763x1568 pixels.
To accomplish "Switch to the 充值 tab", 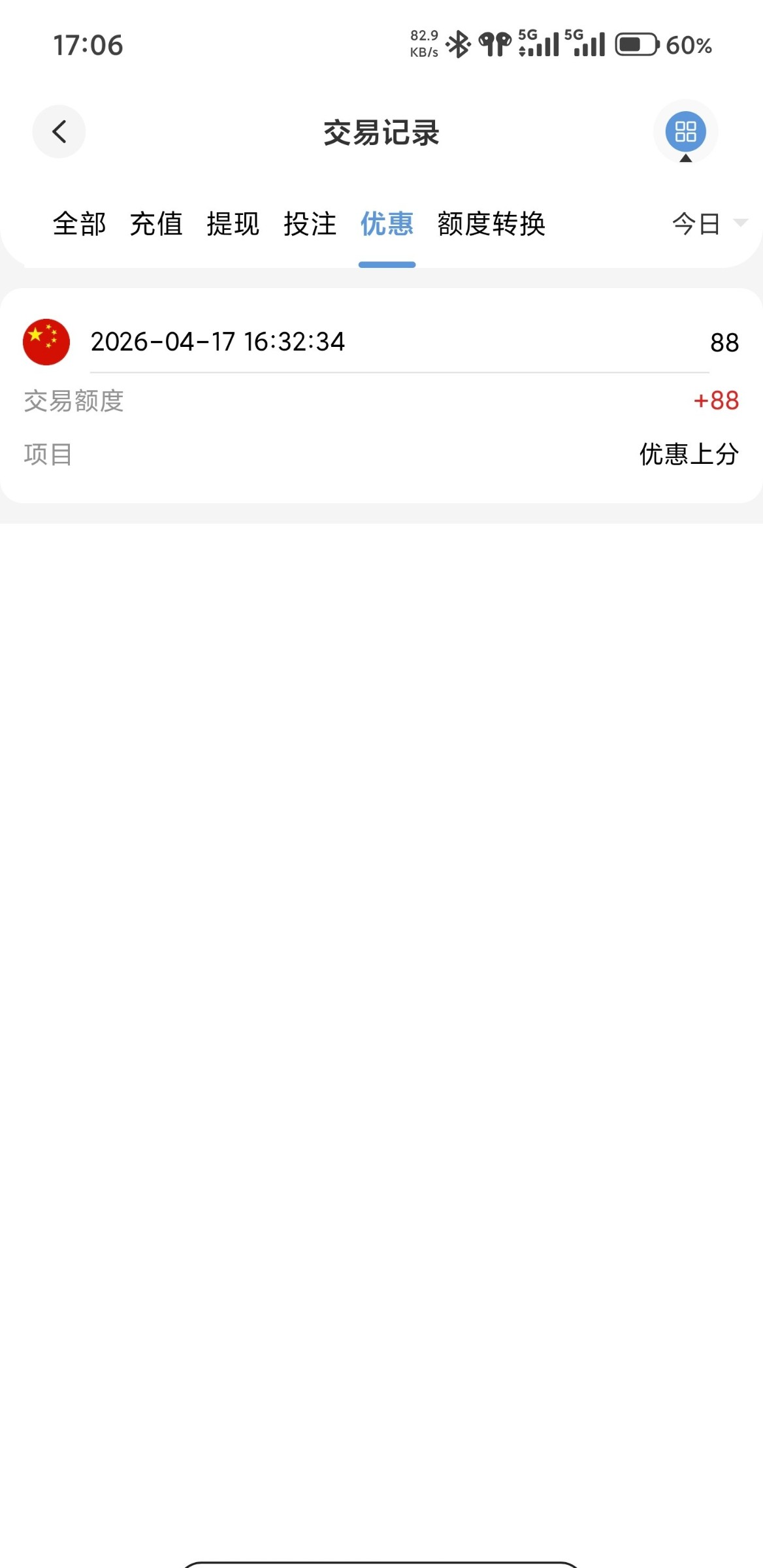I will click(x=156, y=224).
